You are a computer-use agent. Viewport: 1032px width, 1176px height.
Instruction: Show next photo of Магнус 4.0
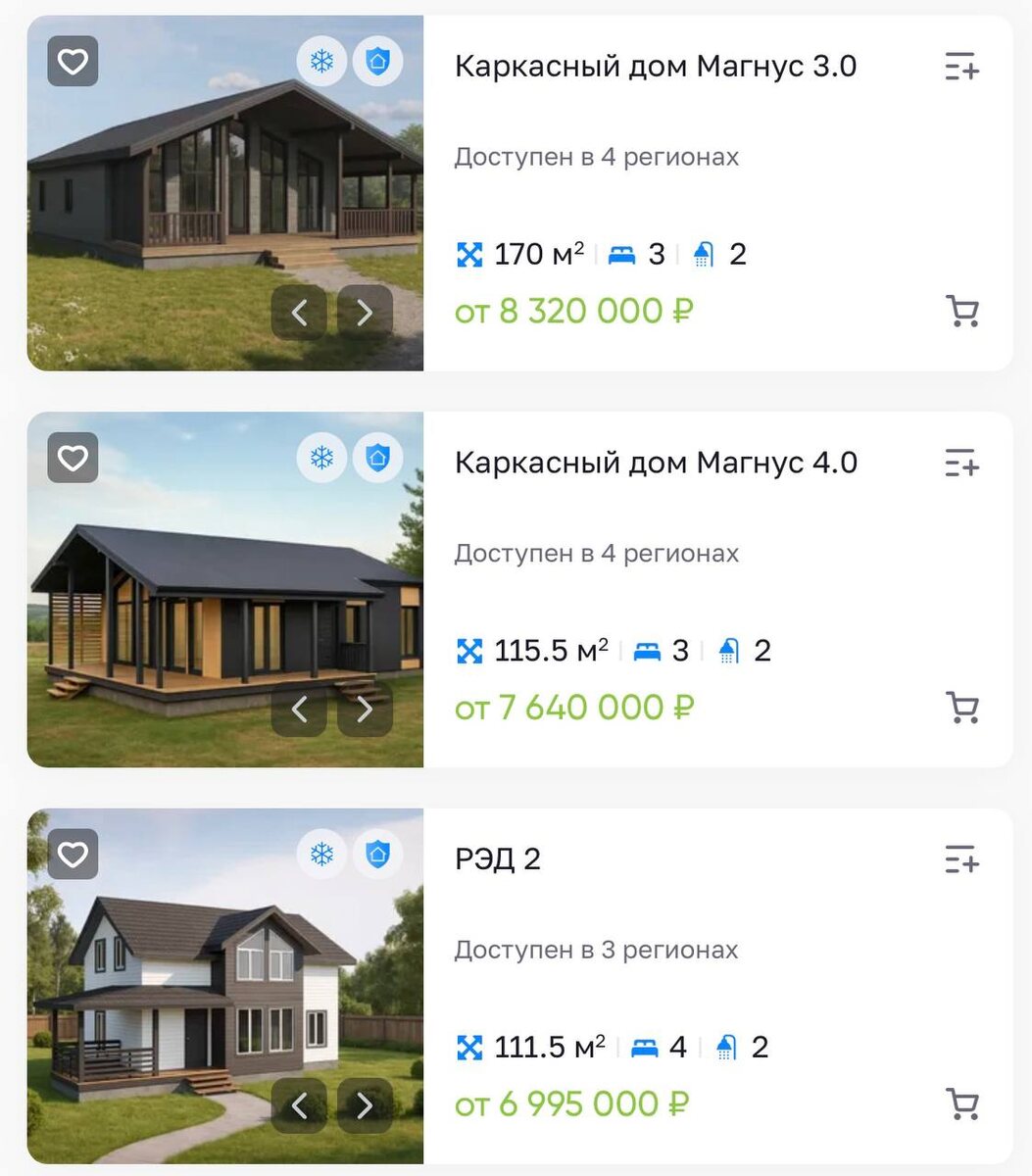pos(365,709)
